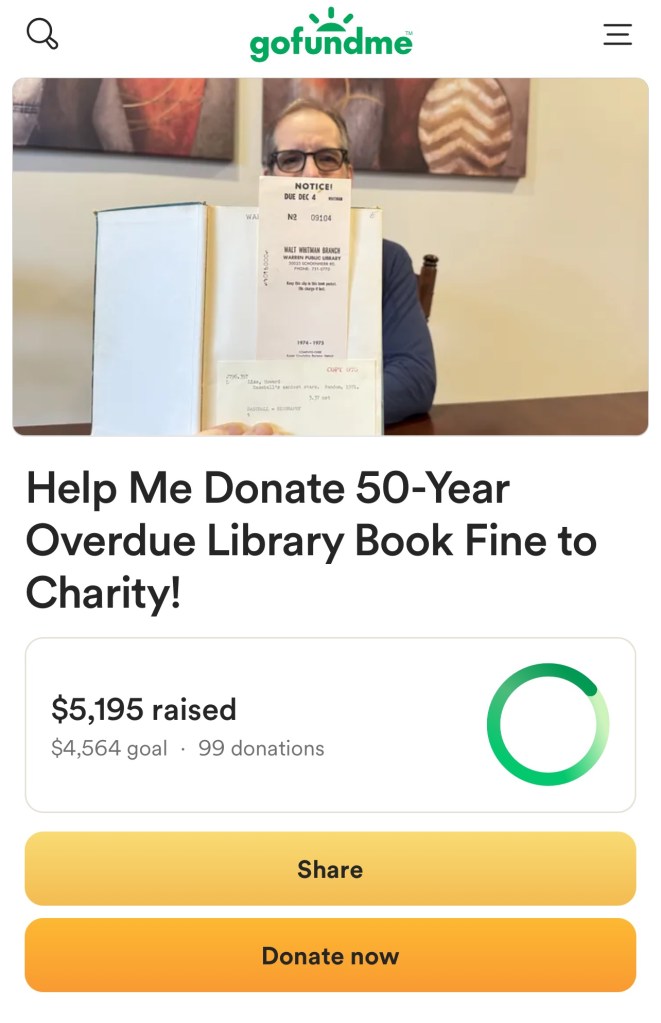The height and width of the screenshot is (1023, 661).
Task: View the campaign cover photo
Action: pyautogui.click(x=330, y=257)
